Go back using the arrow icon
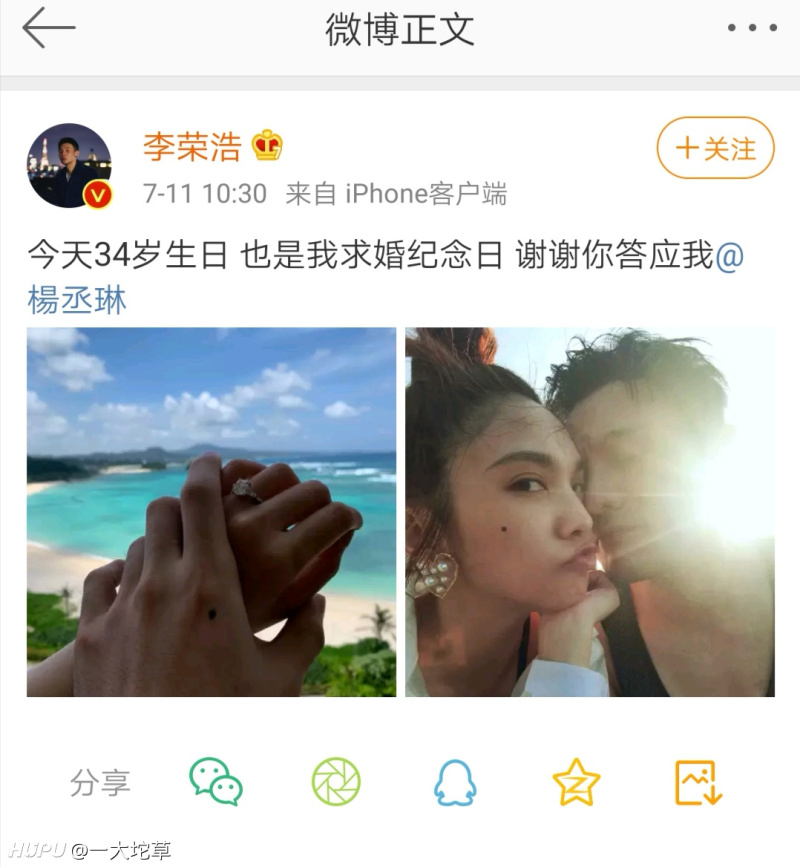The width and height of the screenshot is (800, 867). [48, 28]
